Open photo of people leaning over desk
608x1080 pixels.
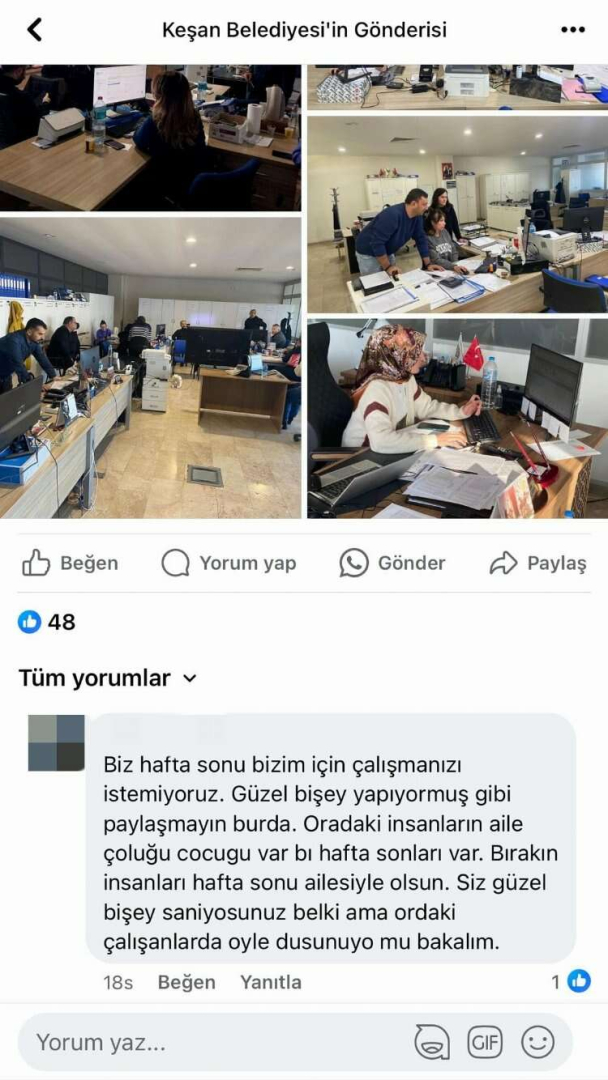point(457,215)
